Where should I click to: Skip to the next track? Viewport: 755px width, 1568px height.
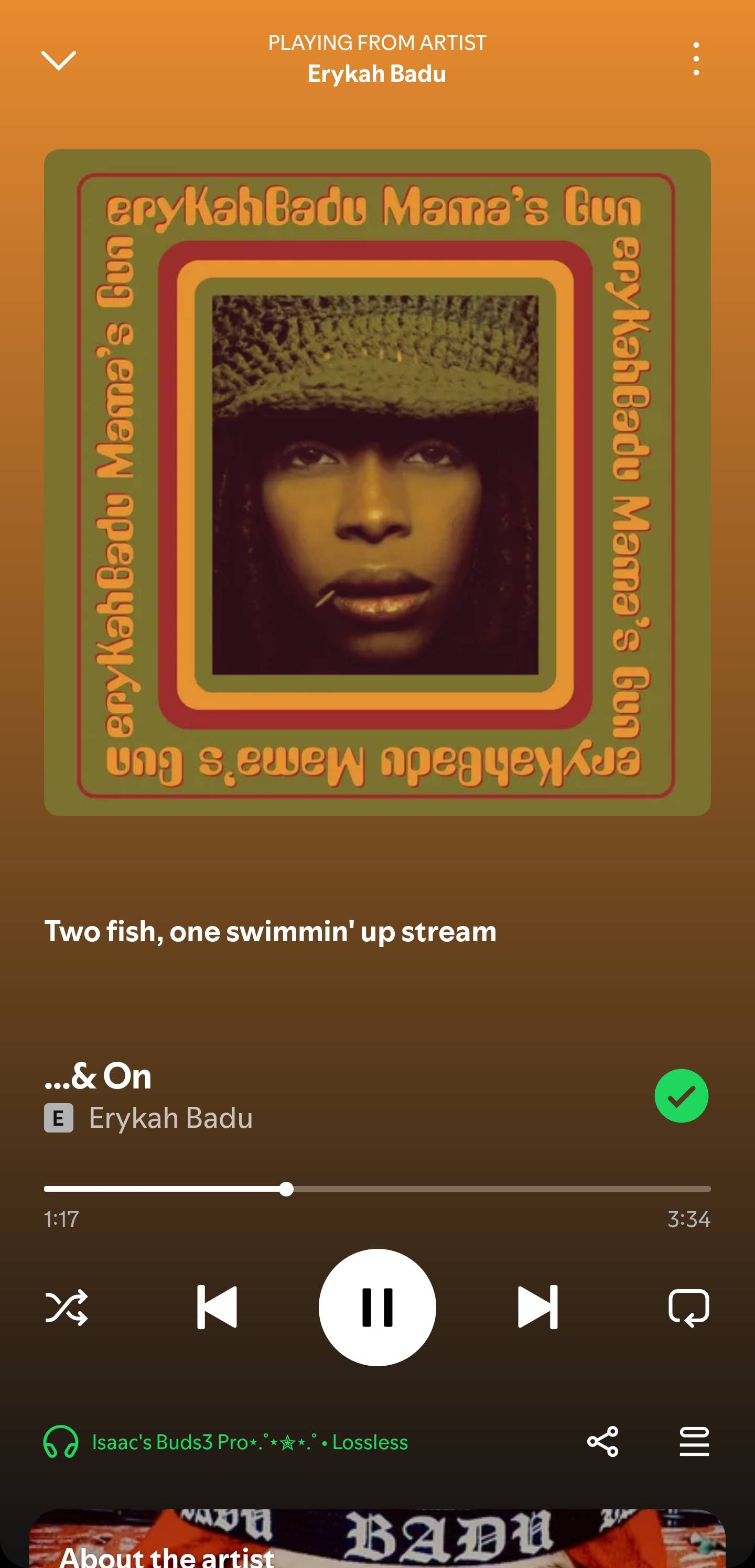pos(537,1307)
